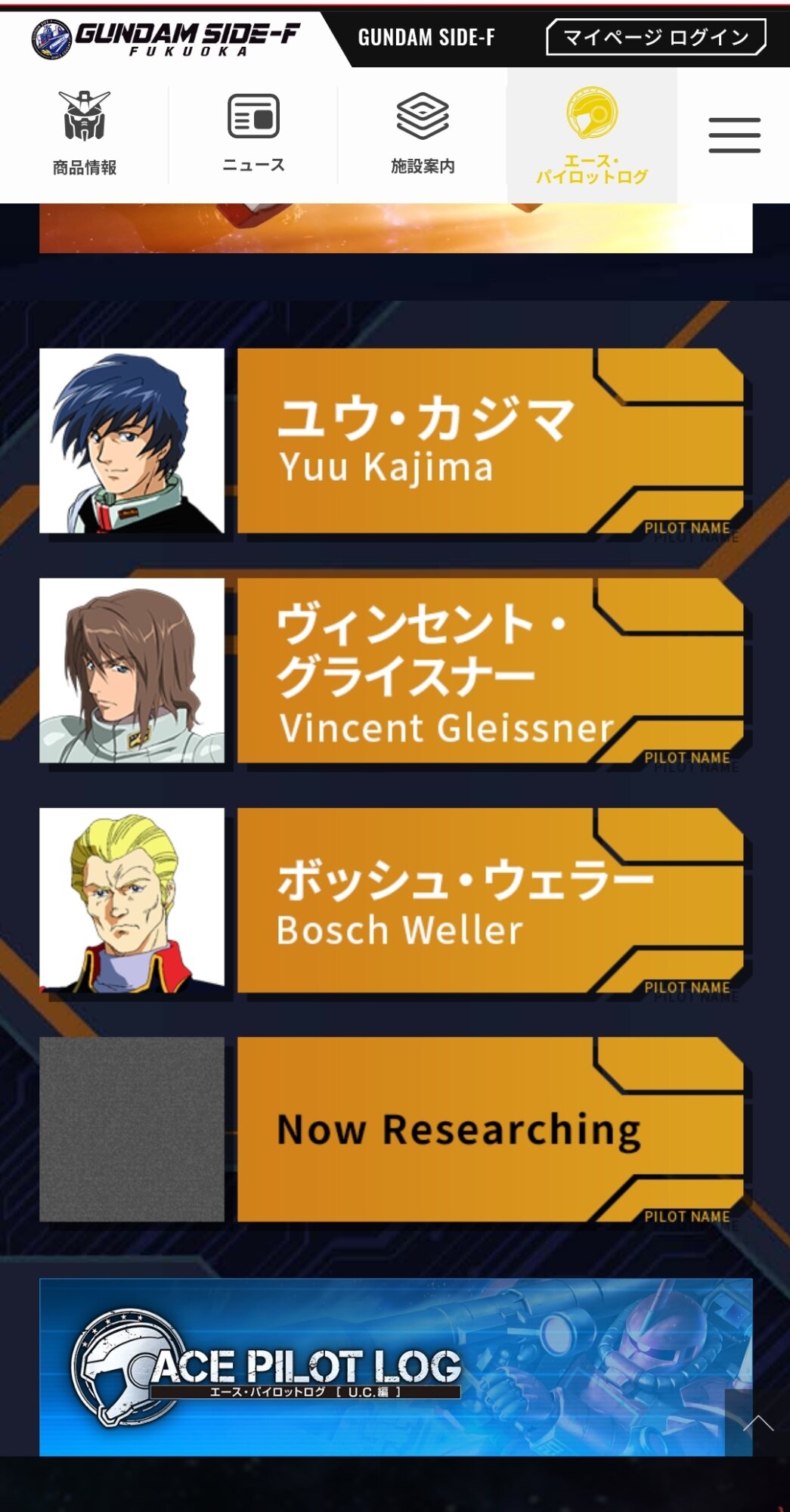Open the マイページ ログイン button
This screenshot has height=1512, width=790.
click(x=655, y=37)
